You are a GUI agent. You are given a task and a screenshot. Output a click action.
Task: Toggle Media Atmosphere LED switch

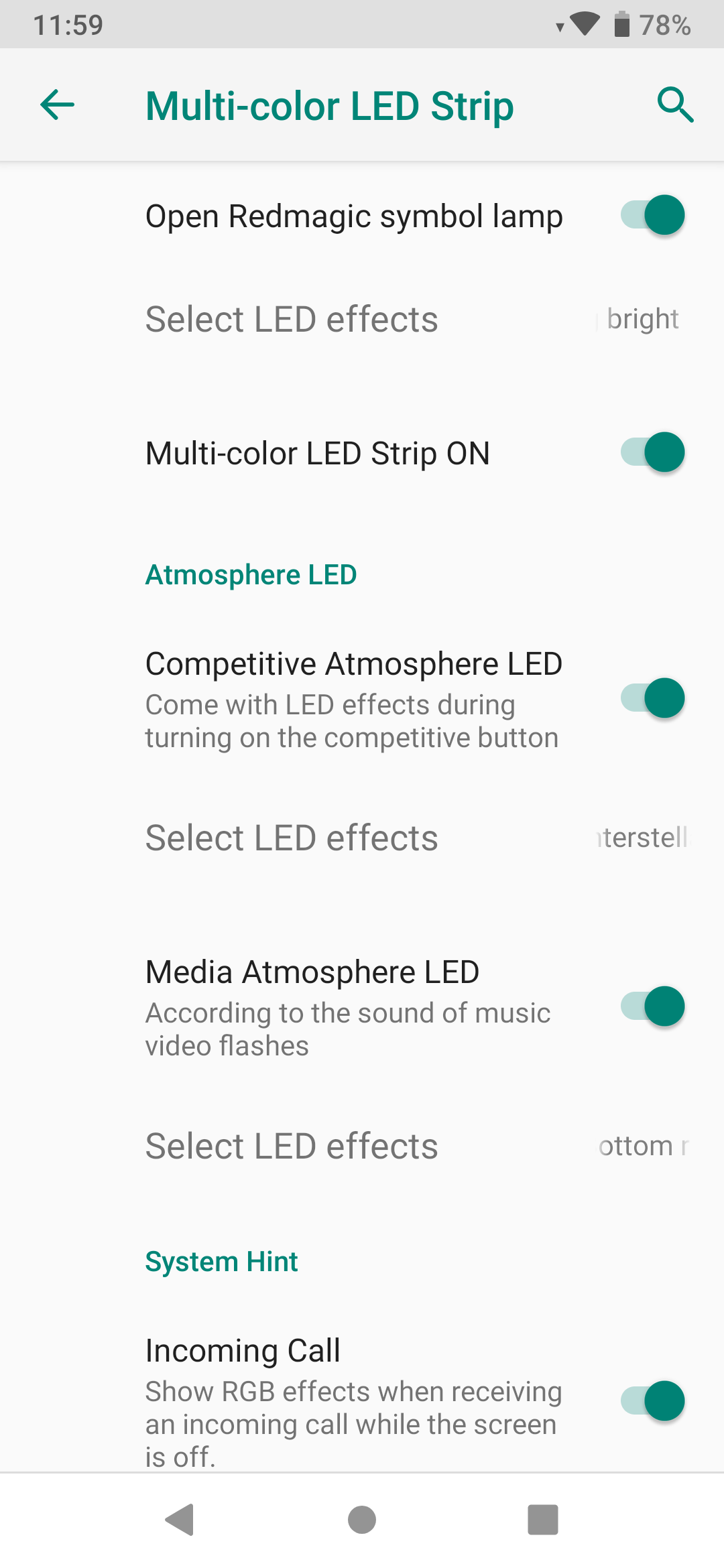click(652, 1006)
